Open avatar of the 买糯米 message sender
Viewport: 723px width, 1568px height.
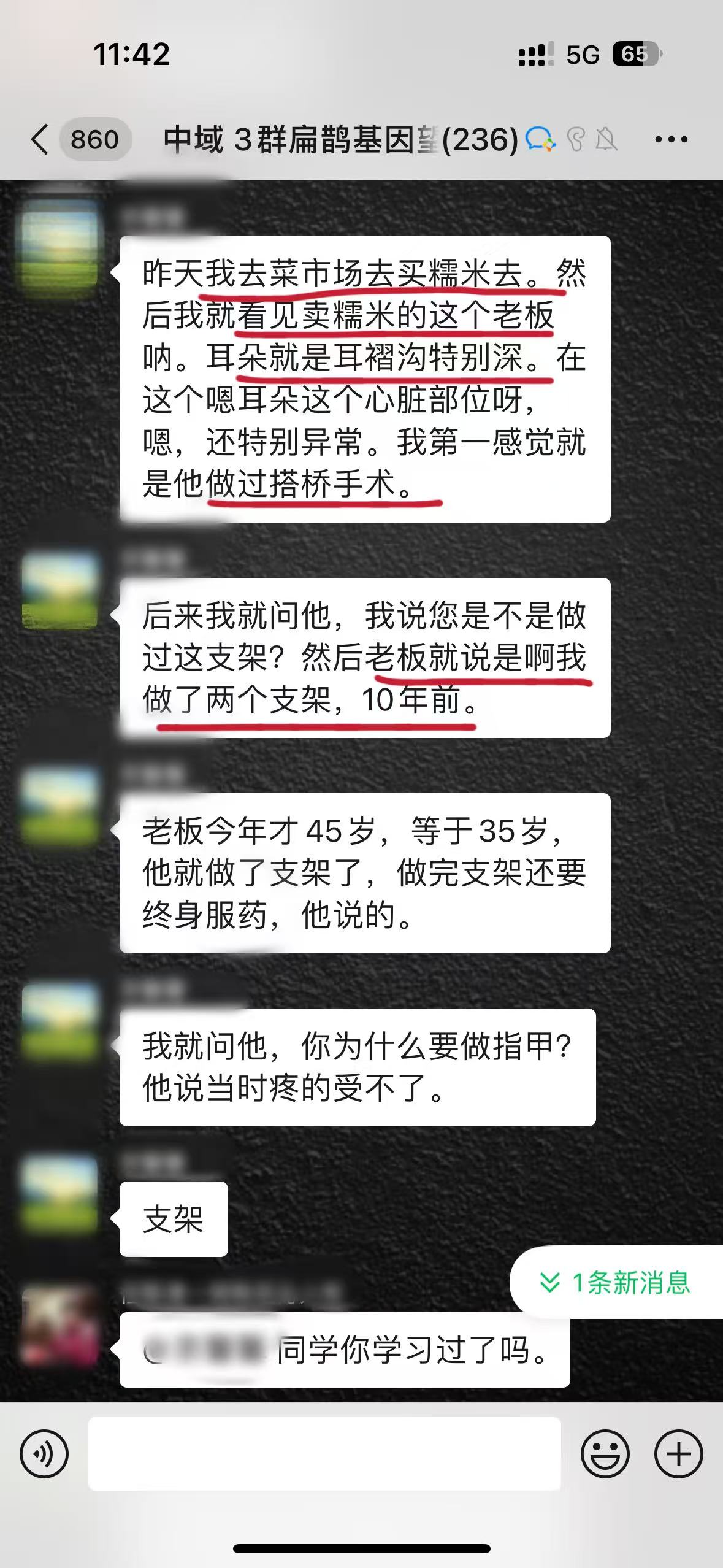pyautogui.click(x=59, y=246)
